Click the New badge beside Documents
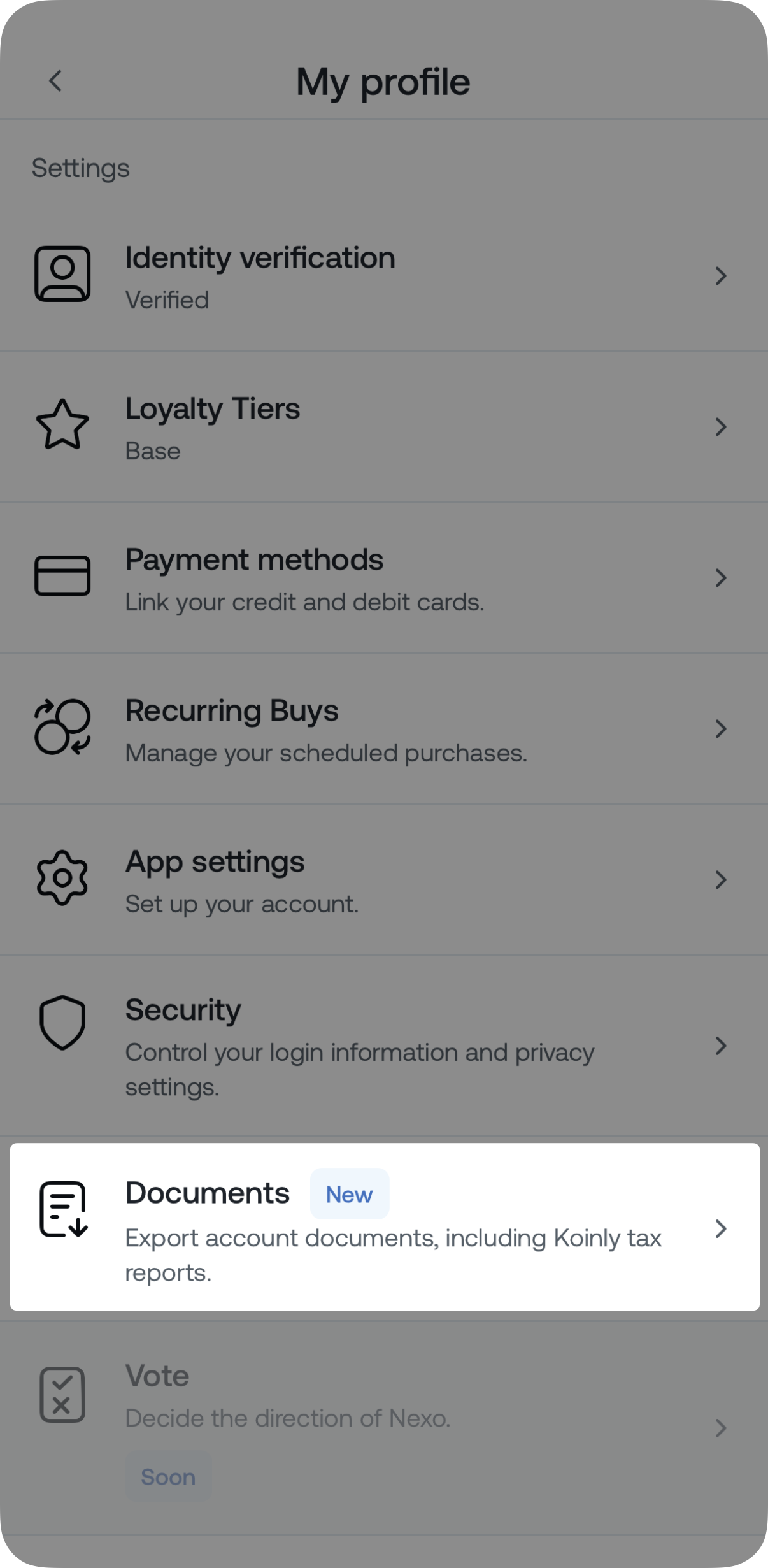Viewport: 768px width, 1568px height. 350,1193
